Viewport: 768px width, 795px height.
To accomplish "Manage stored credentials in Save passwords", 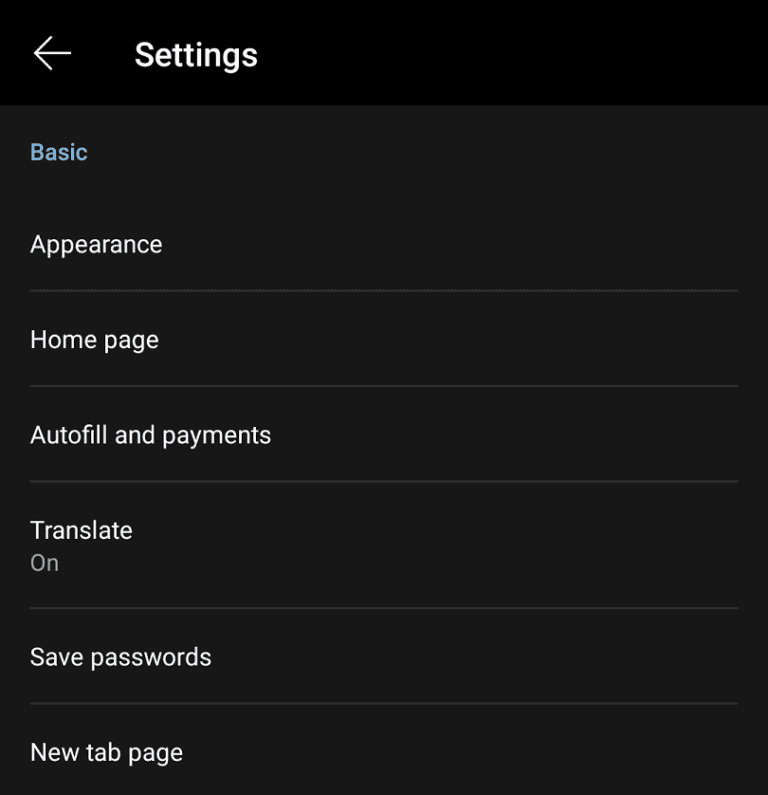I will tap(120, 657).
